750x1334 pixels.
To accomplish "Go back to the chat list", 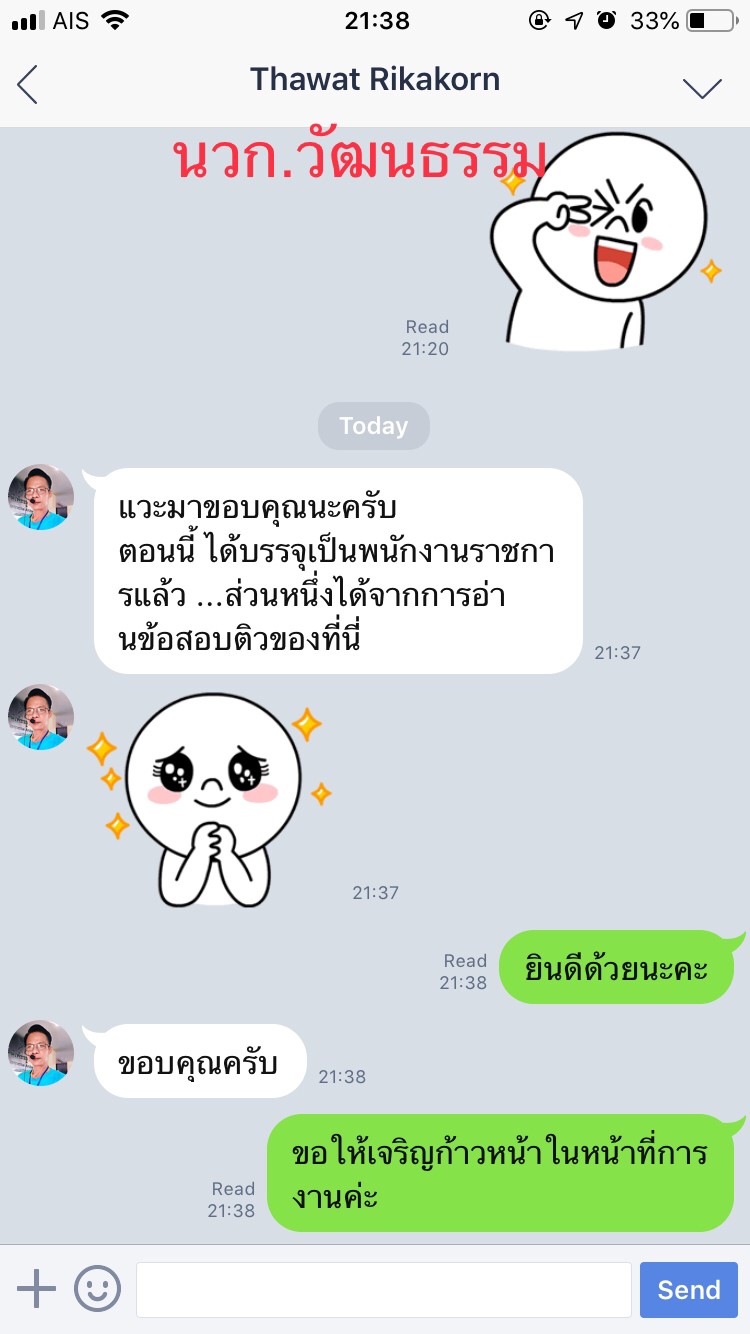I will pyautogui.click(x=28, y=84).
